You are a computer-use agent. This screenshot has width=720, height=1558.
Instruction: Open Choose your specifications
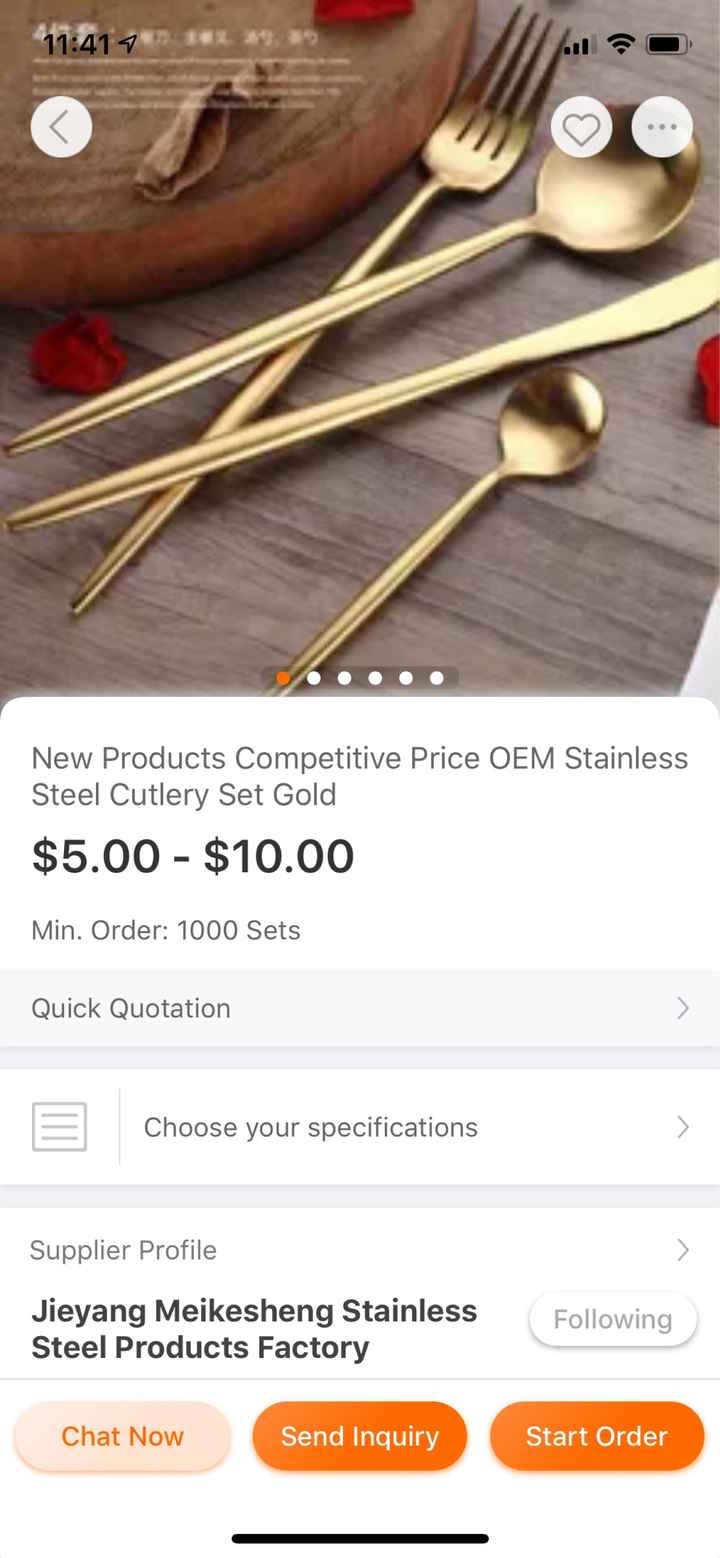point(360,1127)
